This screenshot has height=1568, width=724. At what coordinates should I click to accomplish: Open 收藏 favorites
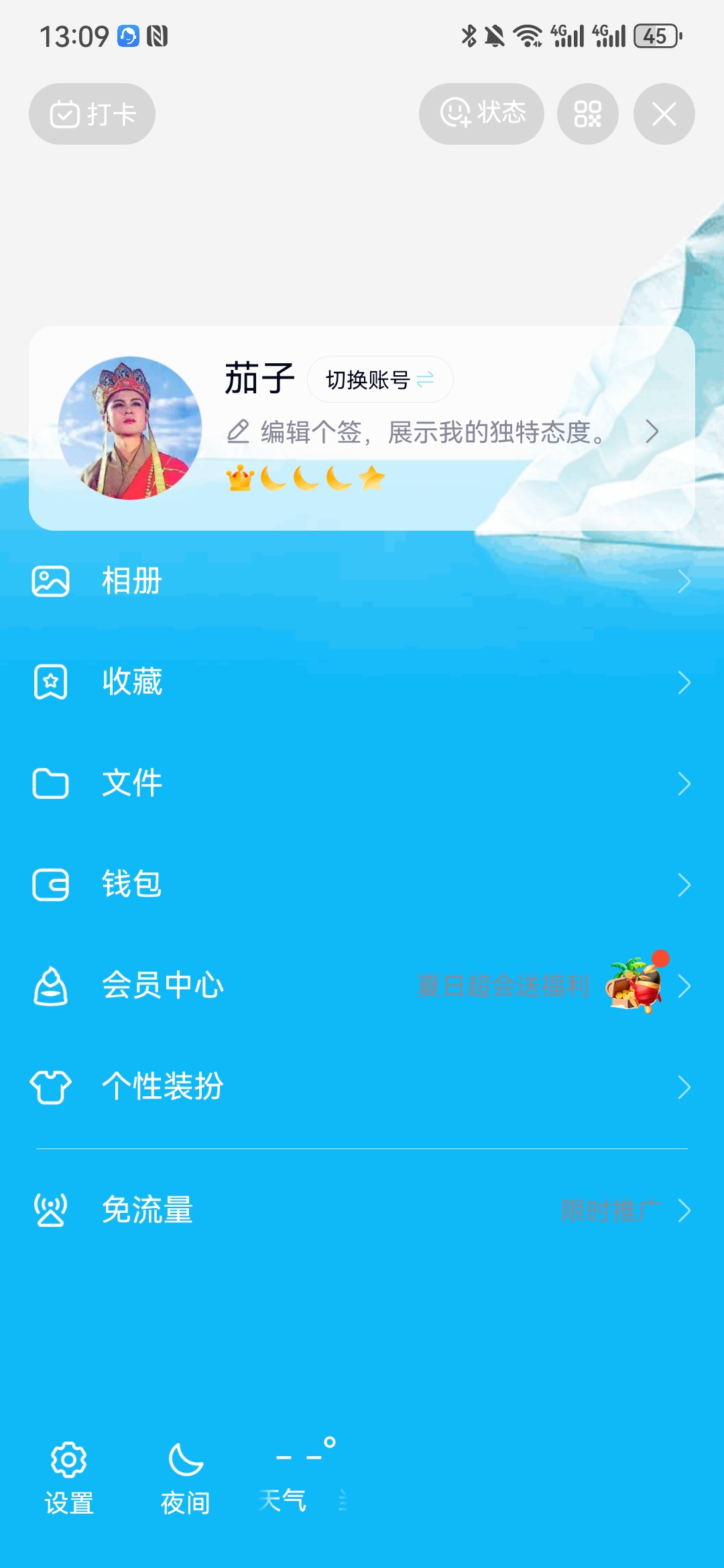(362, 682)
